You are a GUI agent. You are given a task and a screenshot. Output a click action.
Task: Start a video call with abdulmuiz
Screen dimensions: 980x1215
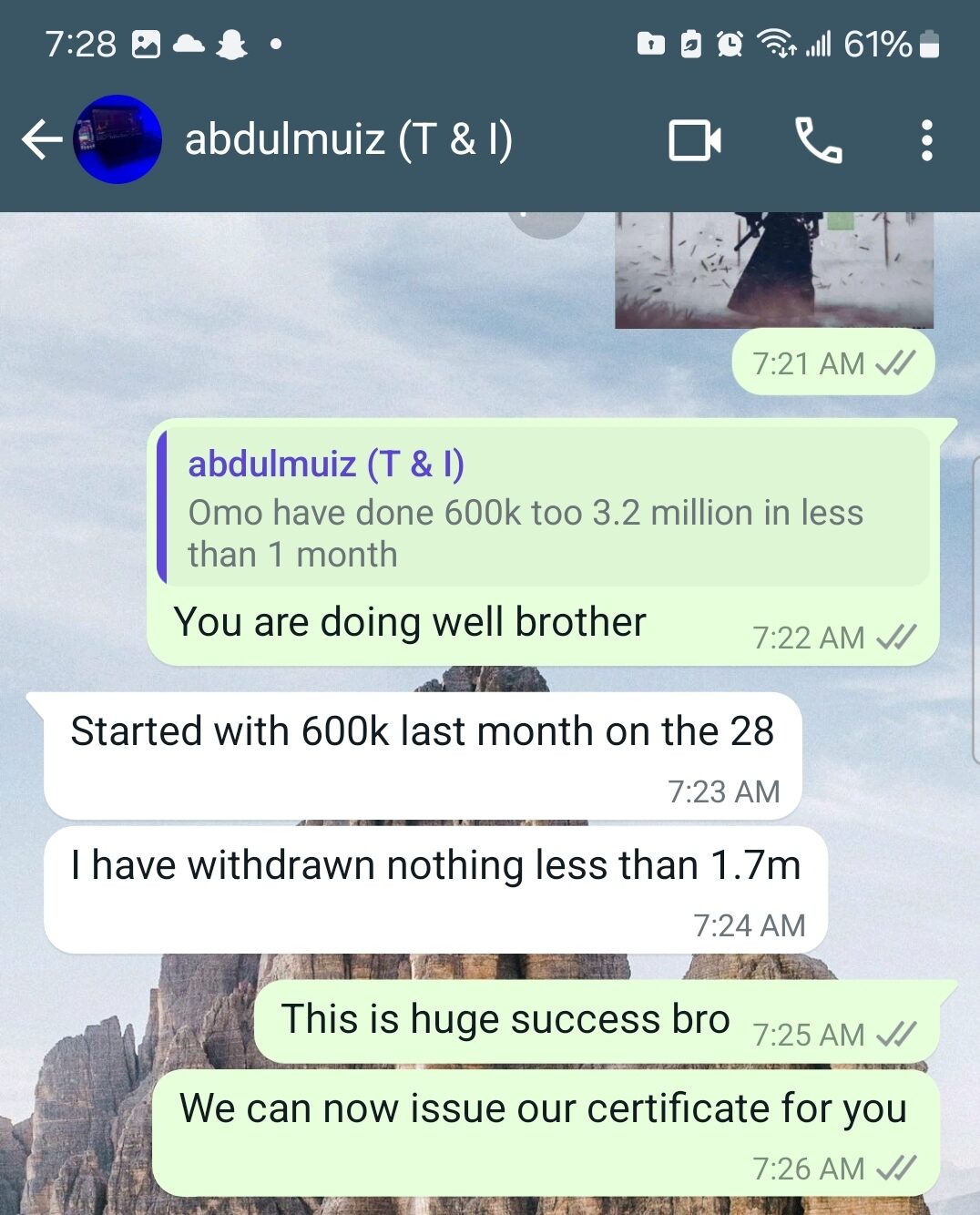[x=695, y=141]
